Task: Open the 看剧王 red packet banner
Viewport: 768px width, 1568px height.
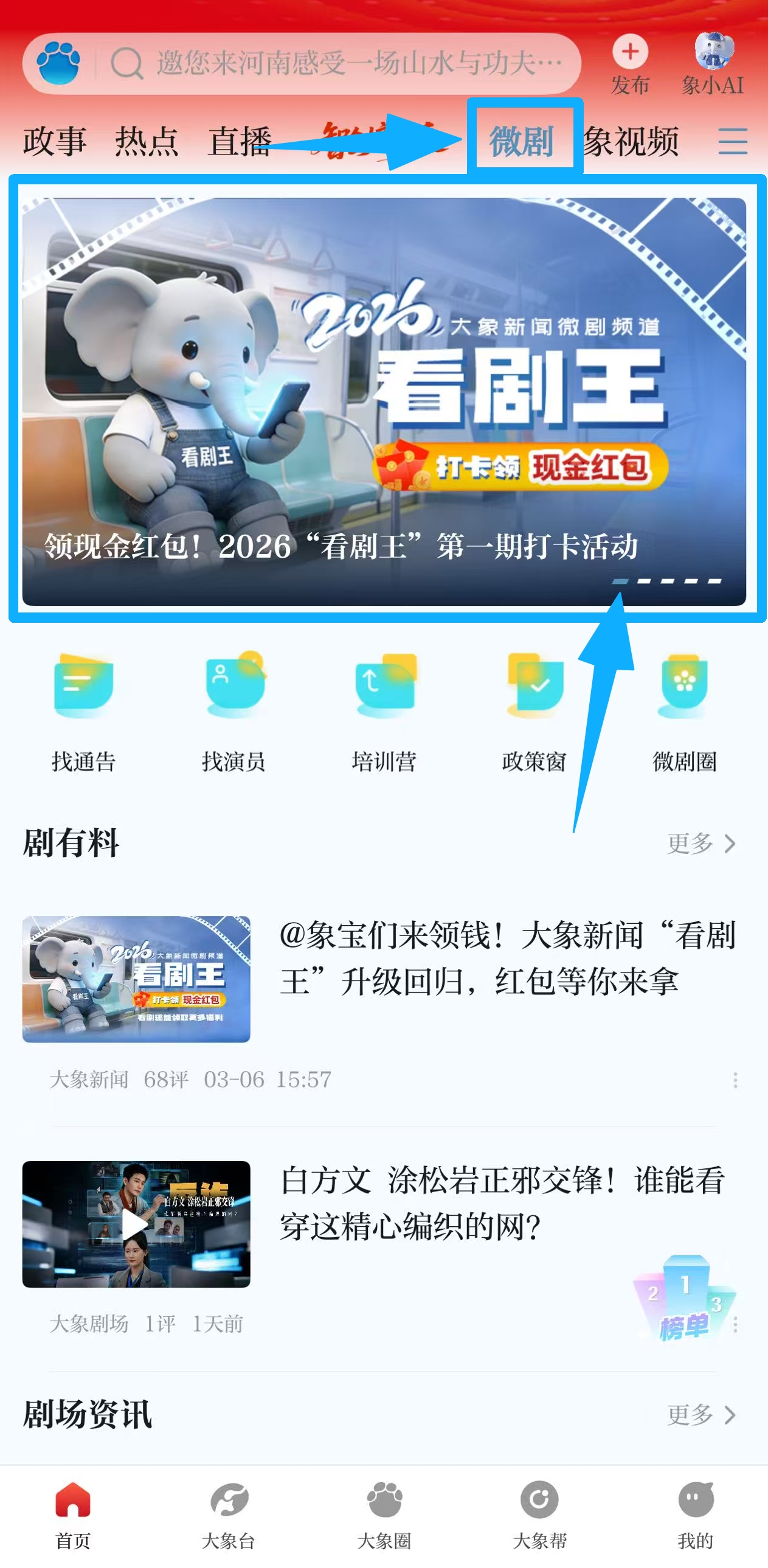Action: point(384,401)
